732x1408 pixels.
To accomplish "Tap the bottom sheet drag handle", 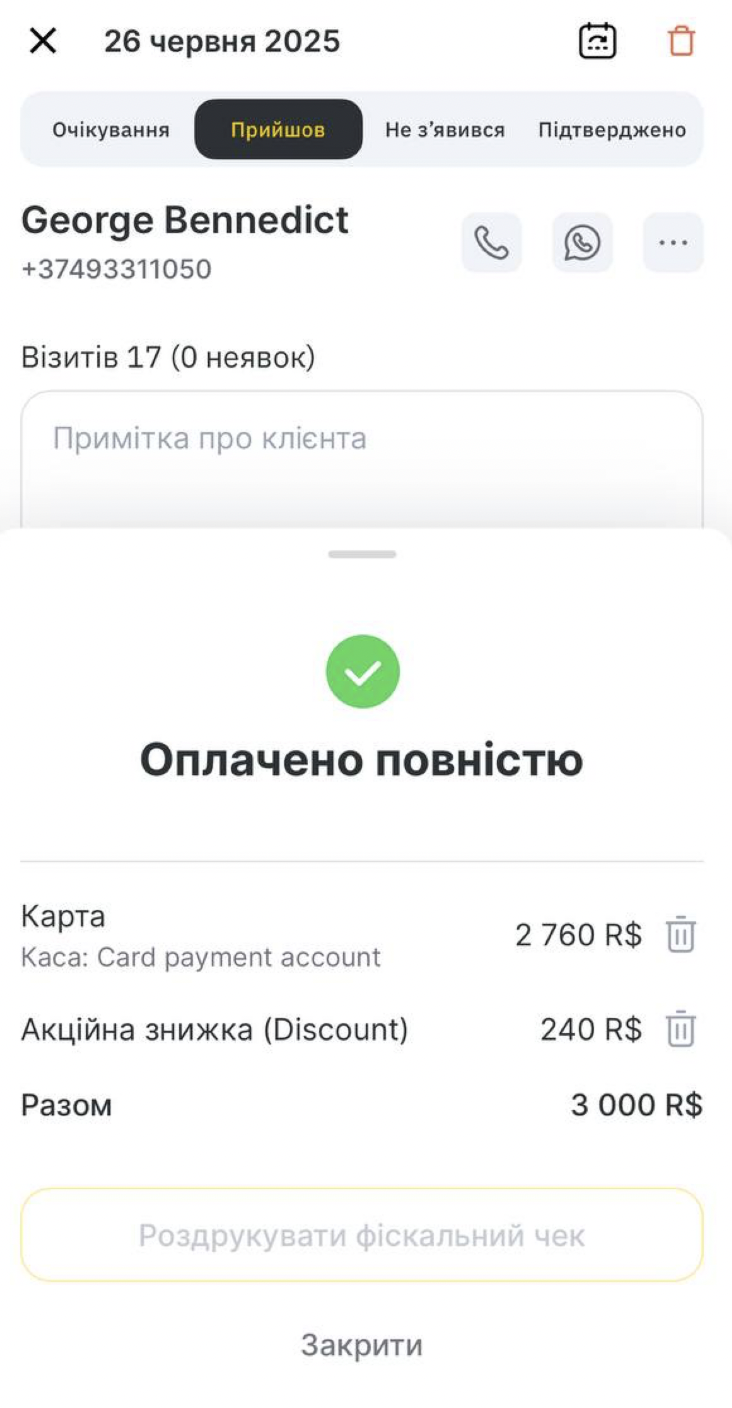I will point(362,554).
